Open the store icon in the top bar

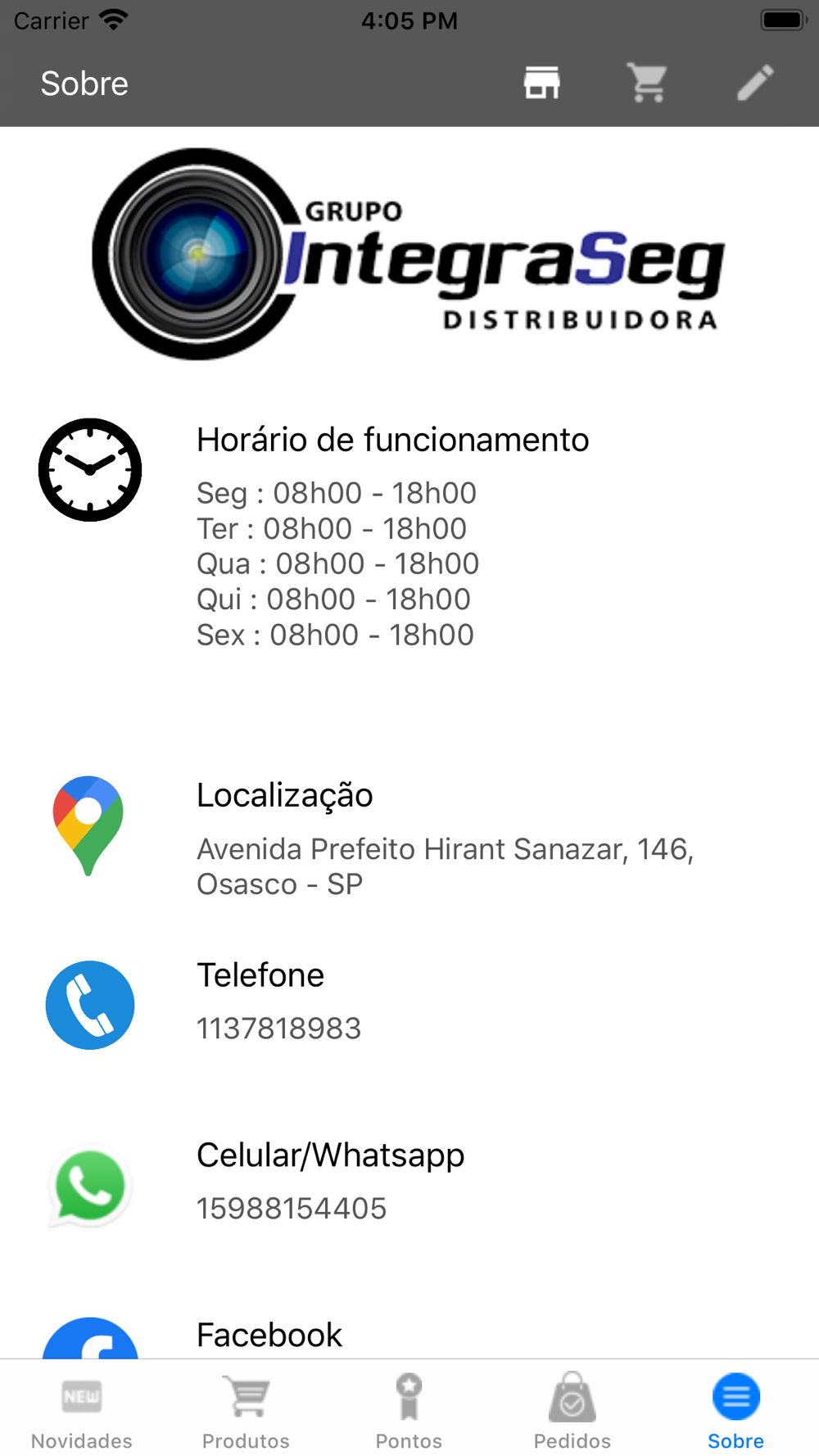click(541, 83)
